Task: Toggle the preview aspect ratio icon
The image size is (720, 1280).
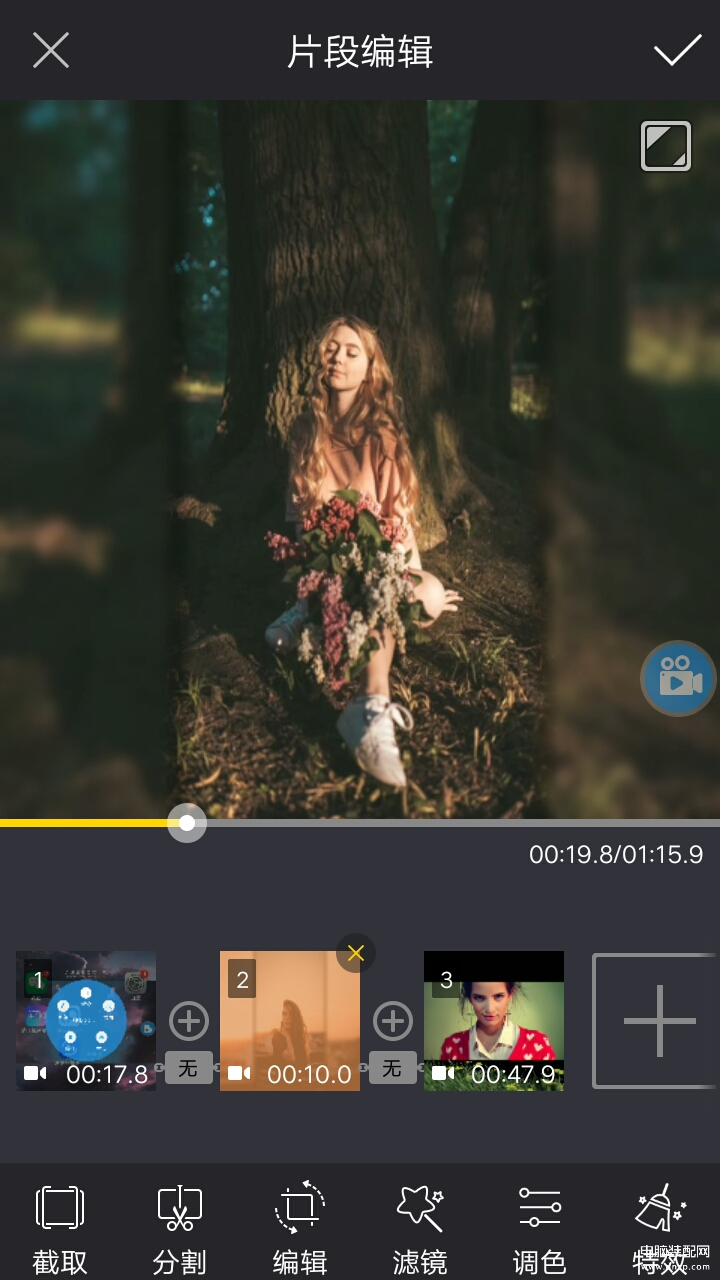Action: [666, 147]
